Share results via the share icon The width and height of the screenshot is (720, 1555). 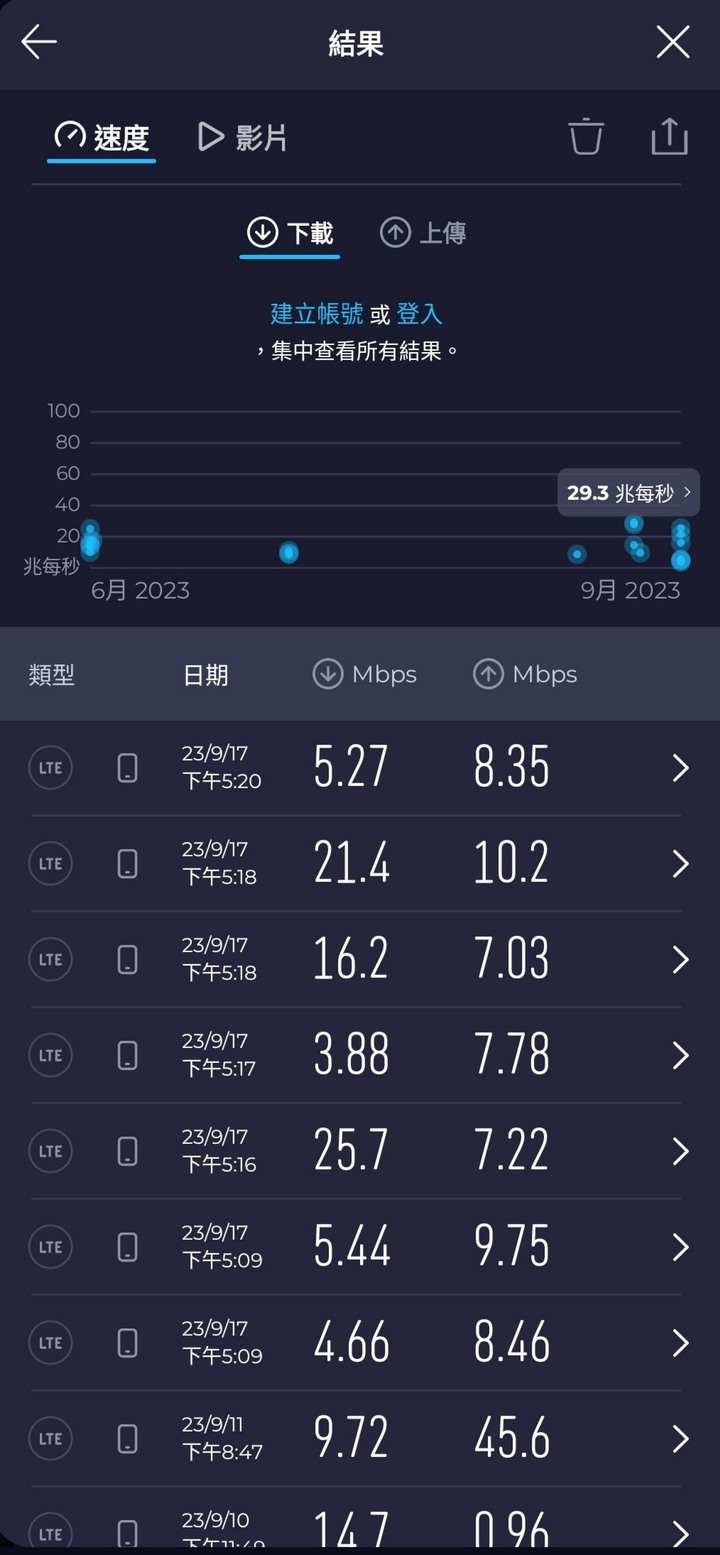point(669,136)
